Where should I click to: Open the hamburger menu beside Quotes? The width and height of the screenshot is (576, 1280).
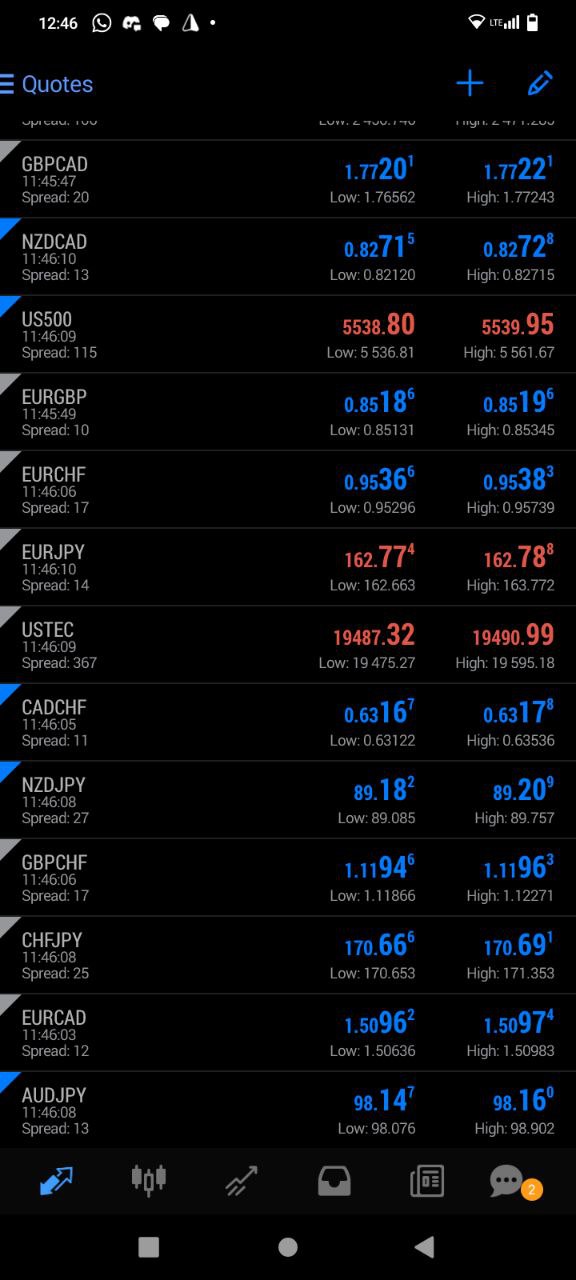click(7, 84)
